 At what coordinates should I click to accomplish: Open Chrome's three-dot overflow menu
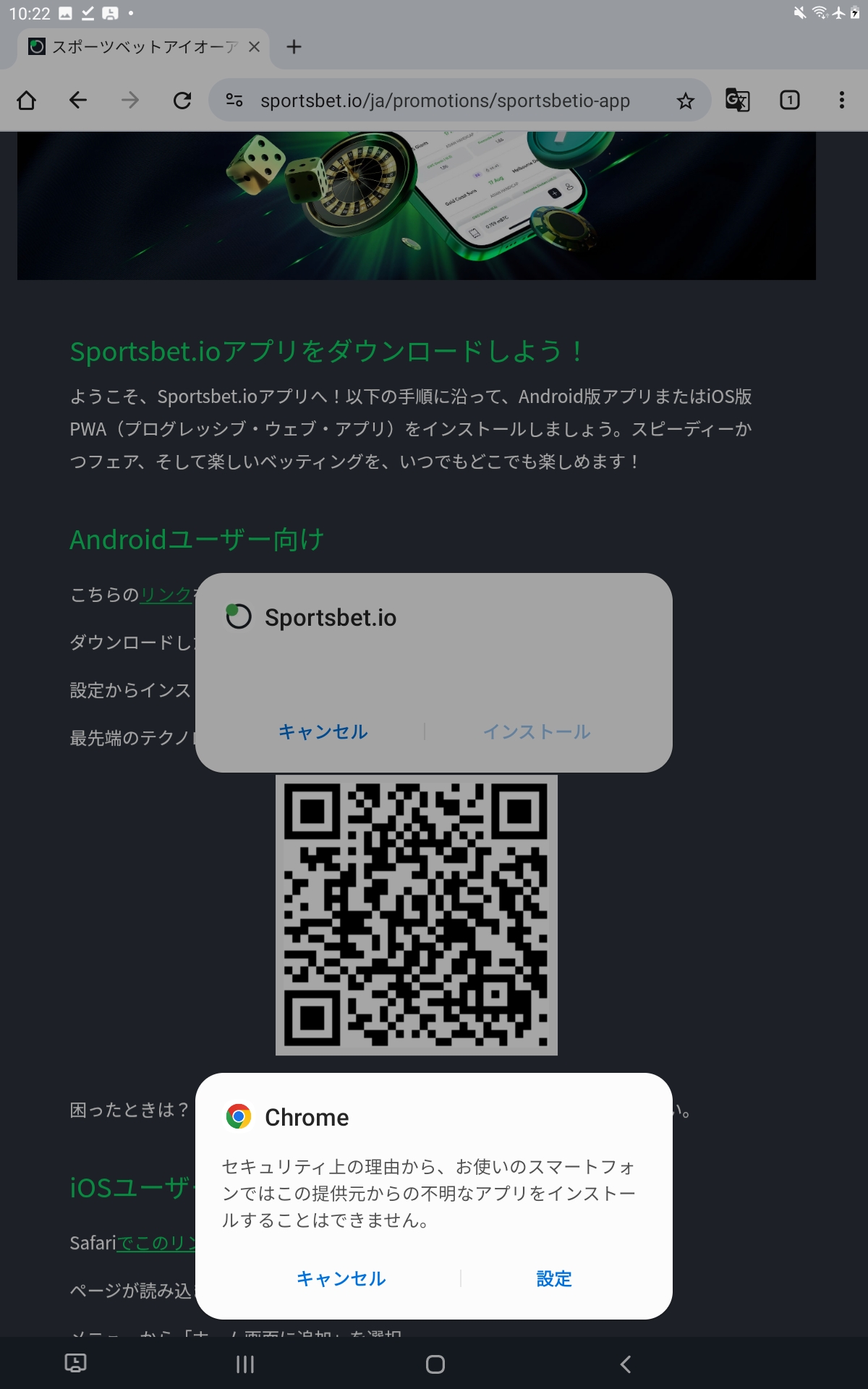pos(841,101)
